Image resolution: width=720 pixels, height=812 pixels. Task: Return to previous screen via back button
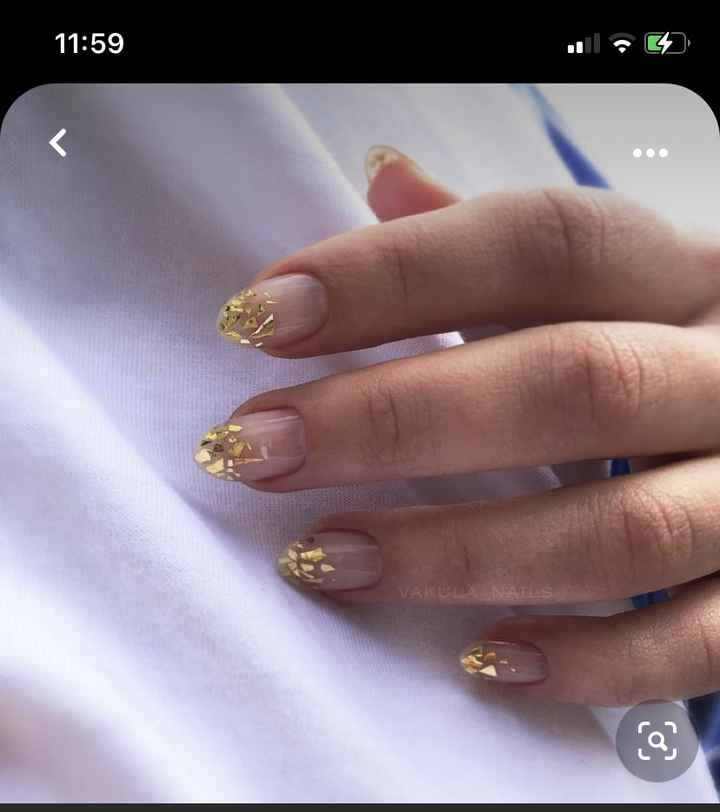pos(56,143)
